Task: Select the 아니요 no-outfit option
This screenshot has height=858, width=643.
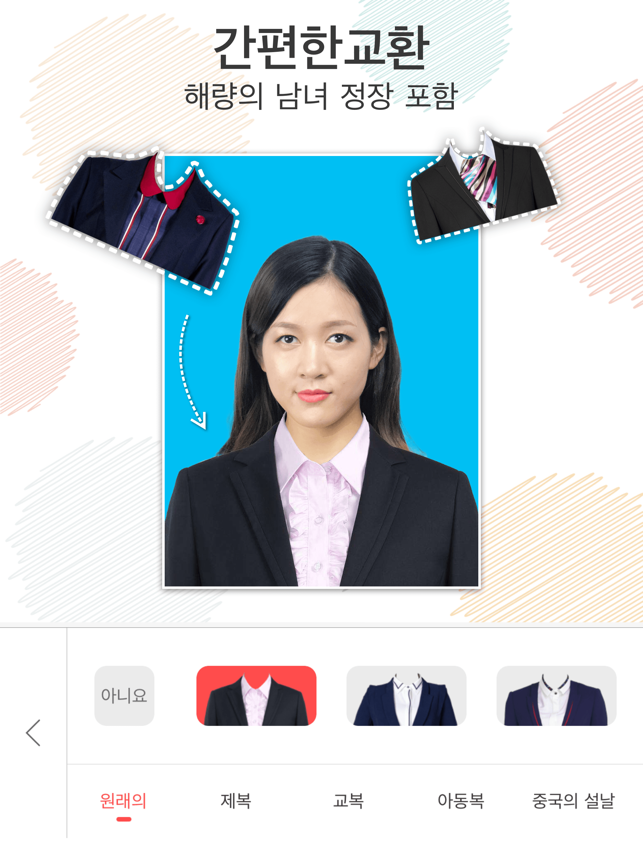Action: (x=124, y=696)
